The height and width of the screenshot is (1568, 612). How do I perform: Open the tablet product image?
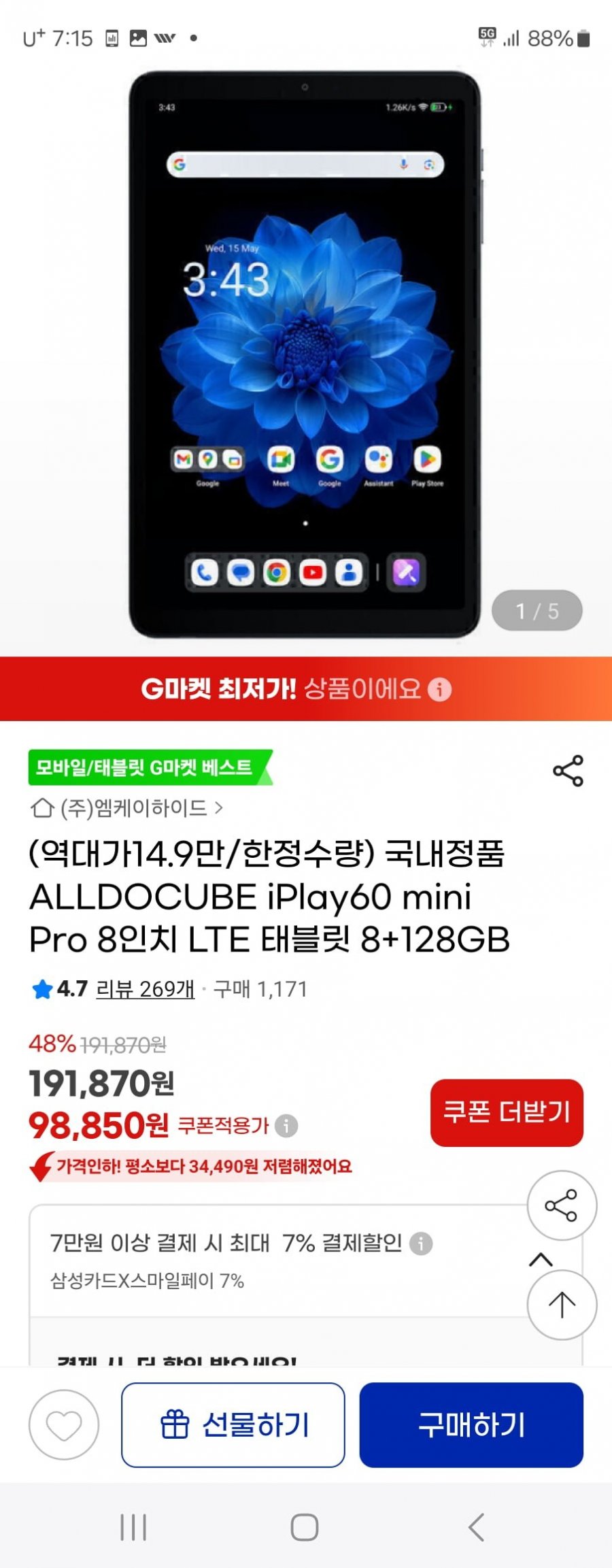305,354
